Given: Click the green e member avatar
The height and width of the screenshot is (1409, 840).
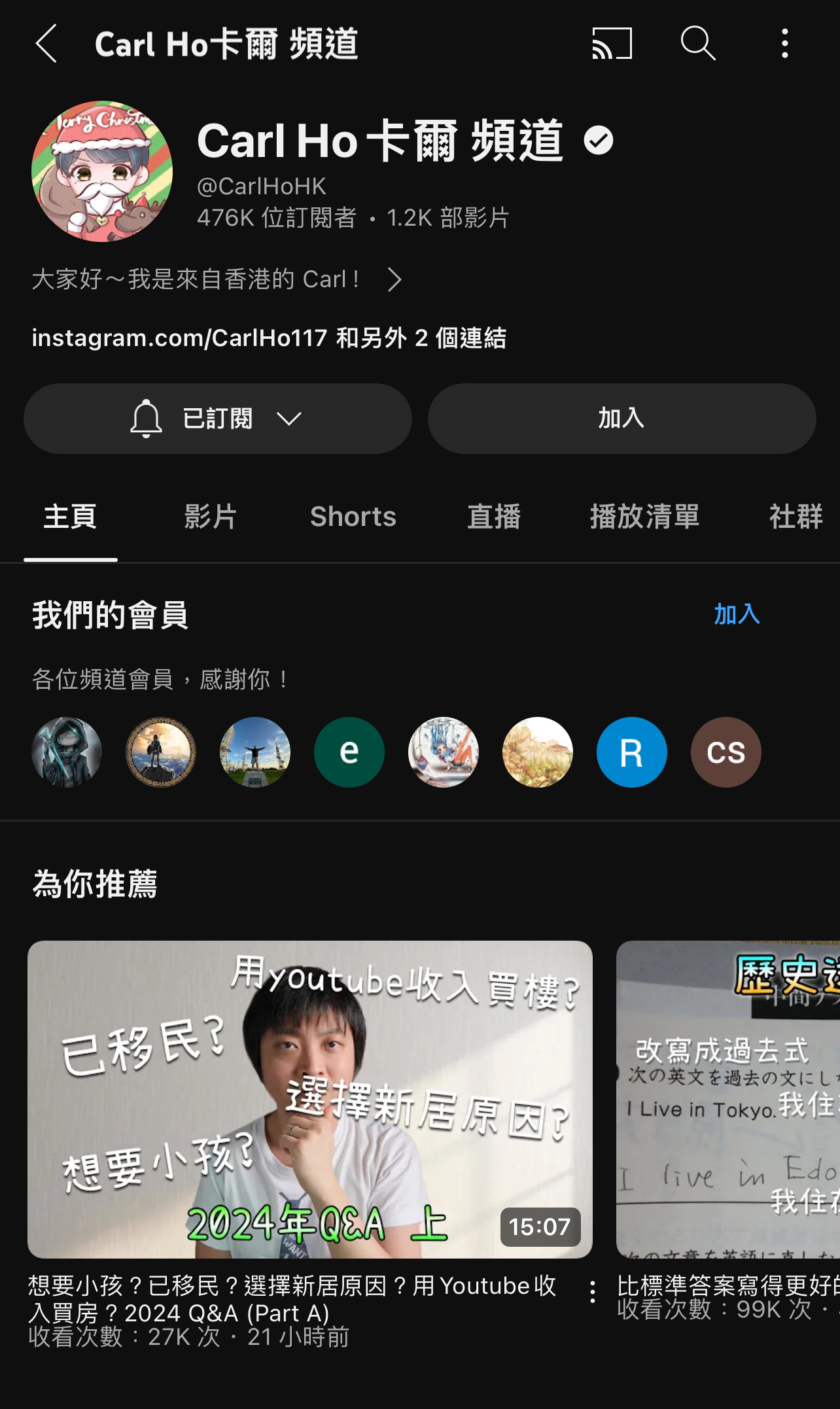Looking at the screenshot, I should click(x=349, y=752).
